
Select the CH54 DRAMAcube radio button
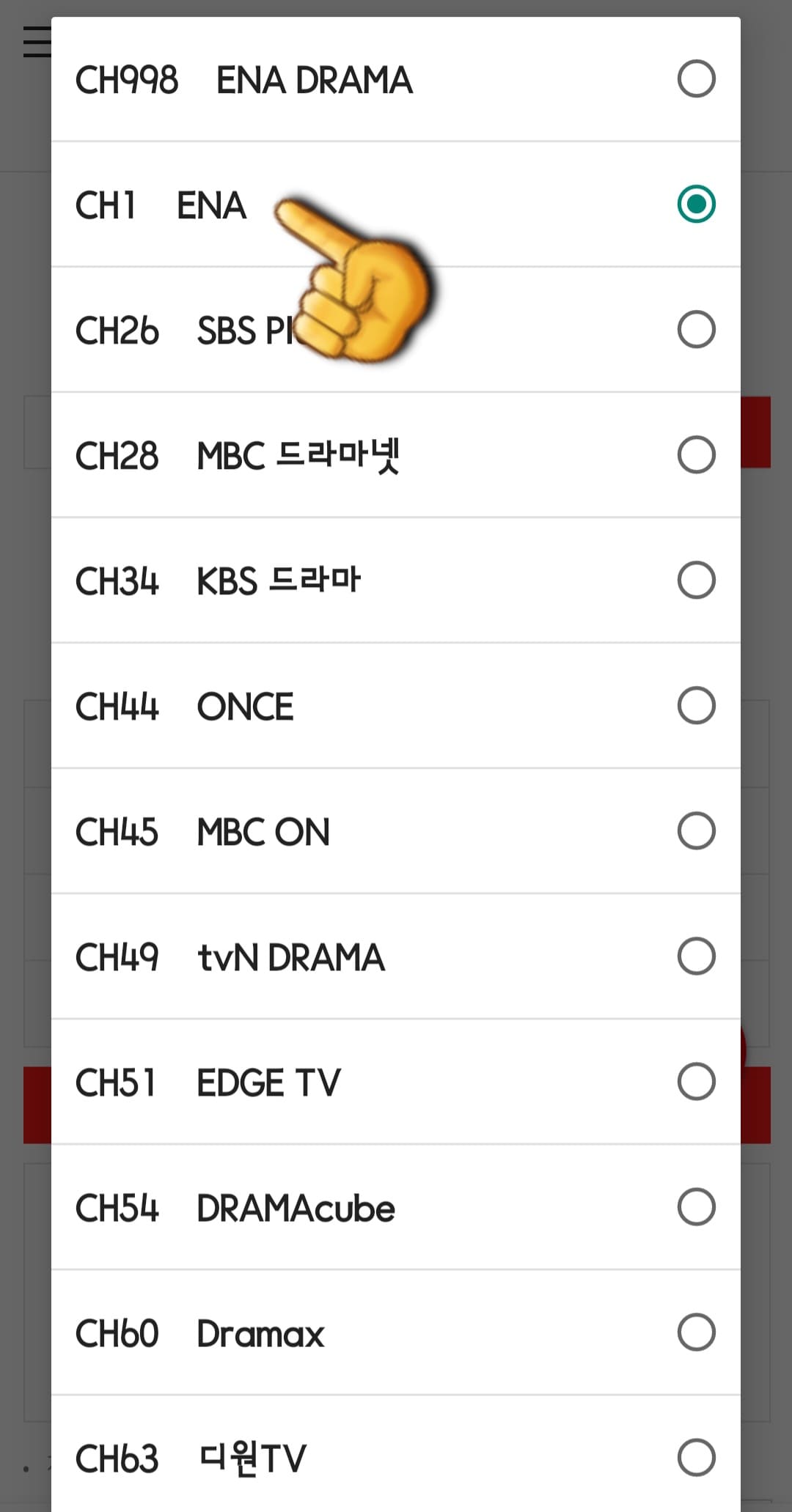[695, 1206]
